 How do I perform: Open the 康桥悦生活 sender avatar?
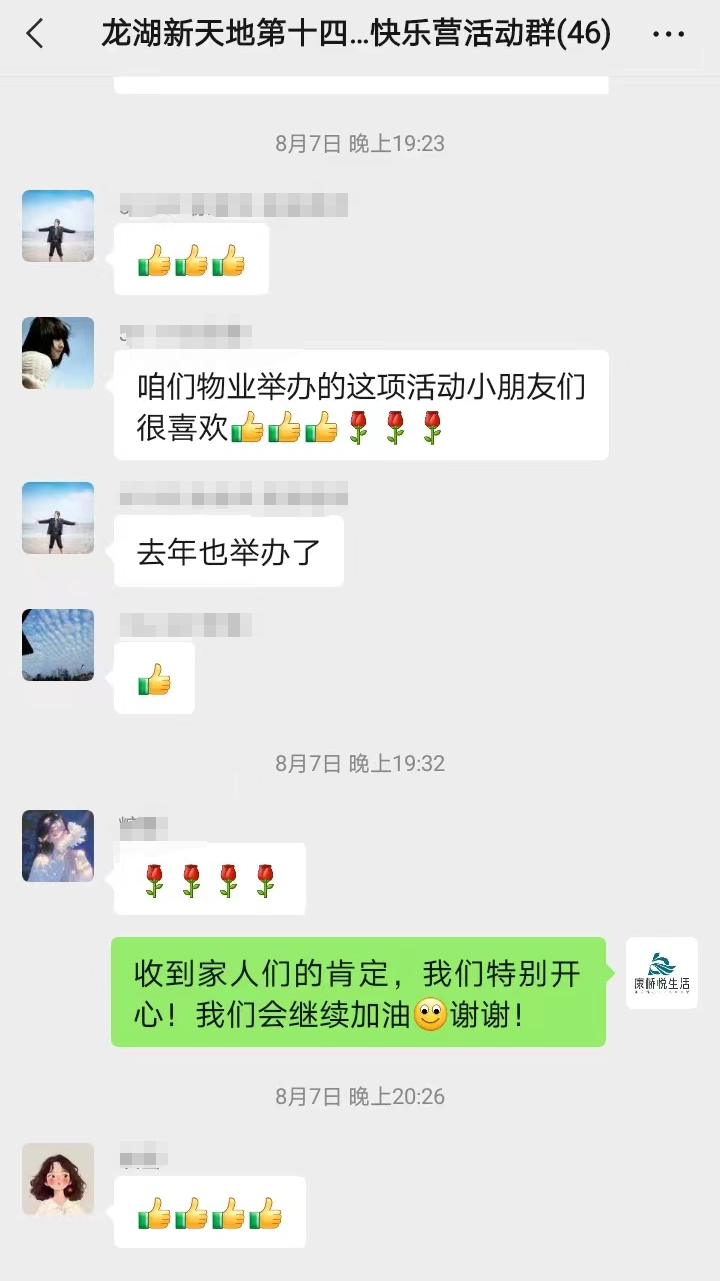click(662, 973)
